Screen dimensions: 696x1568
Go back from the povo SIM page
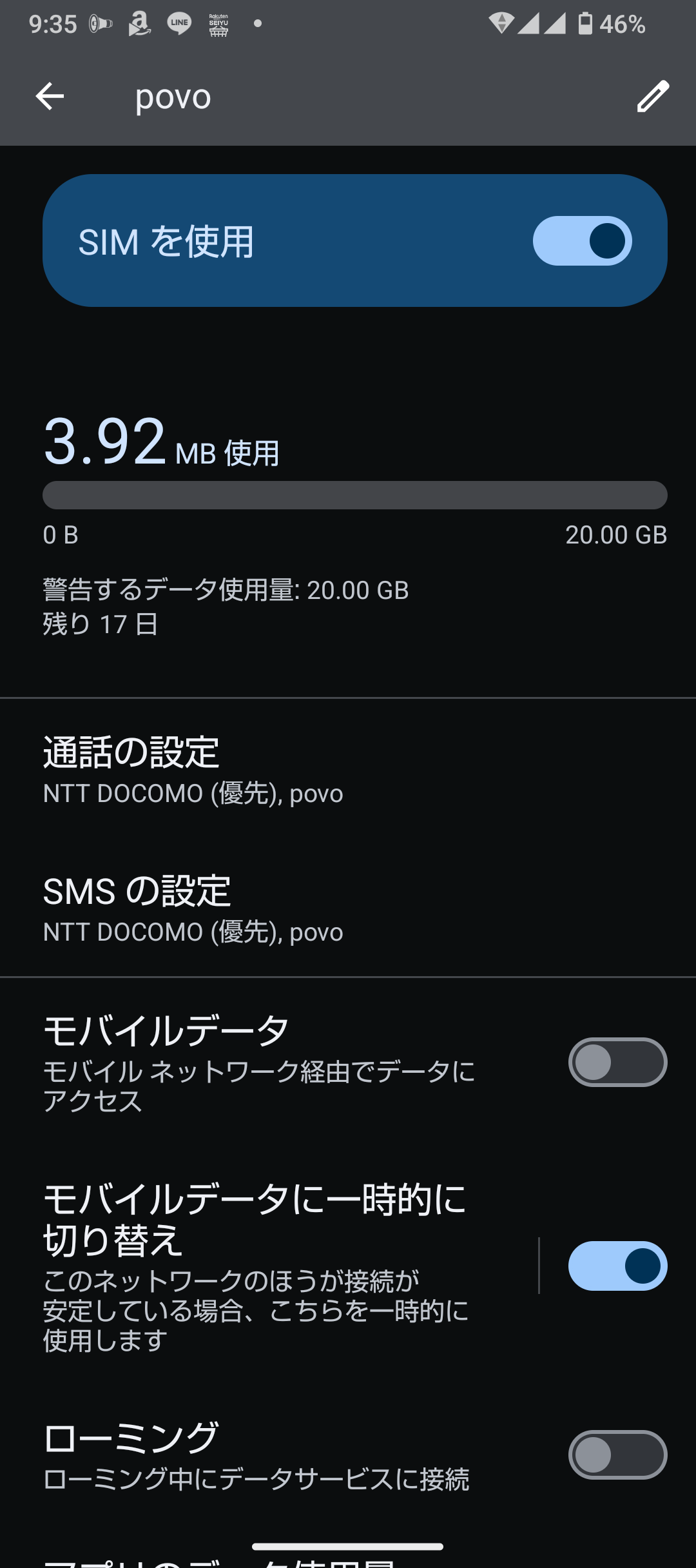pyautogui.click(x=50, y=97)
